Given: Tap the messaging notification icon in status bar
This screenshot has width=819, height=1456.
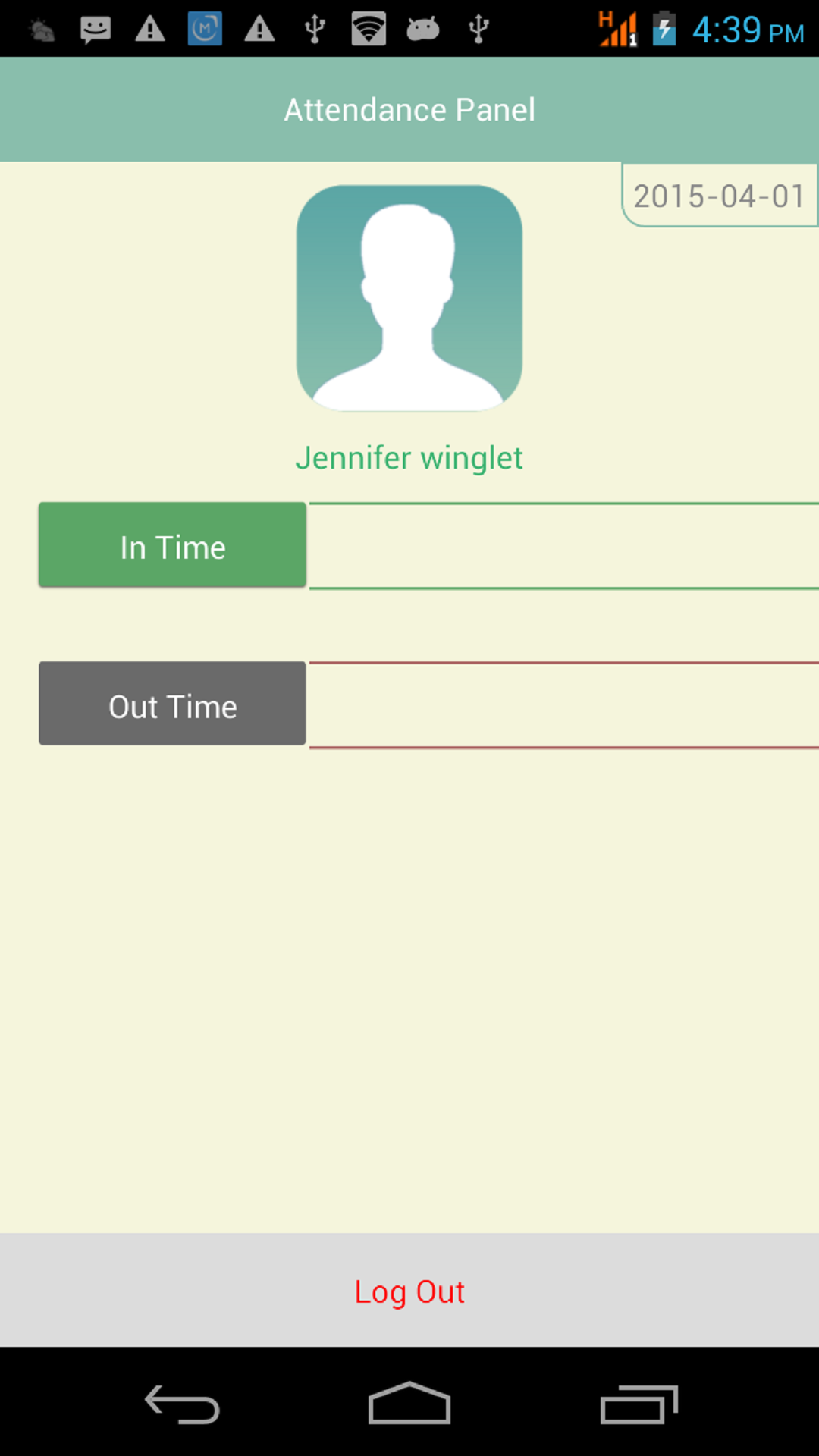Looking at the screenshot, I should (x=95, y=30).
